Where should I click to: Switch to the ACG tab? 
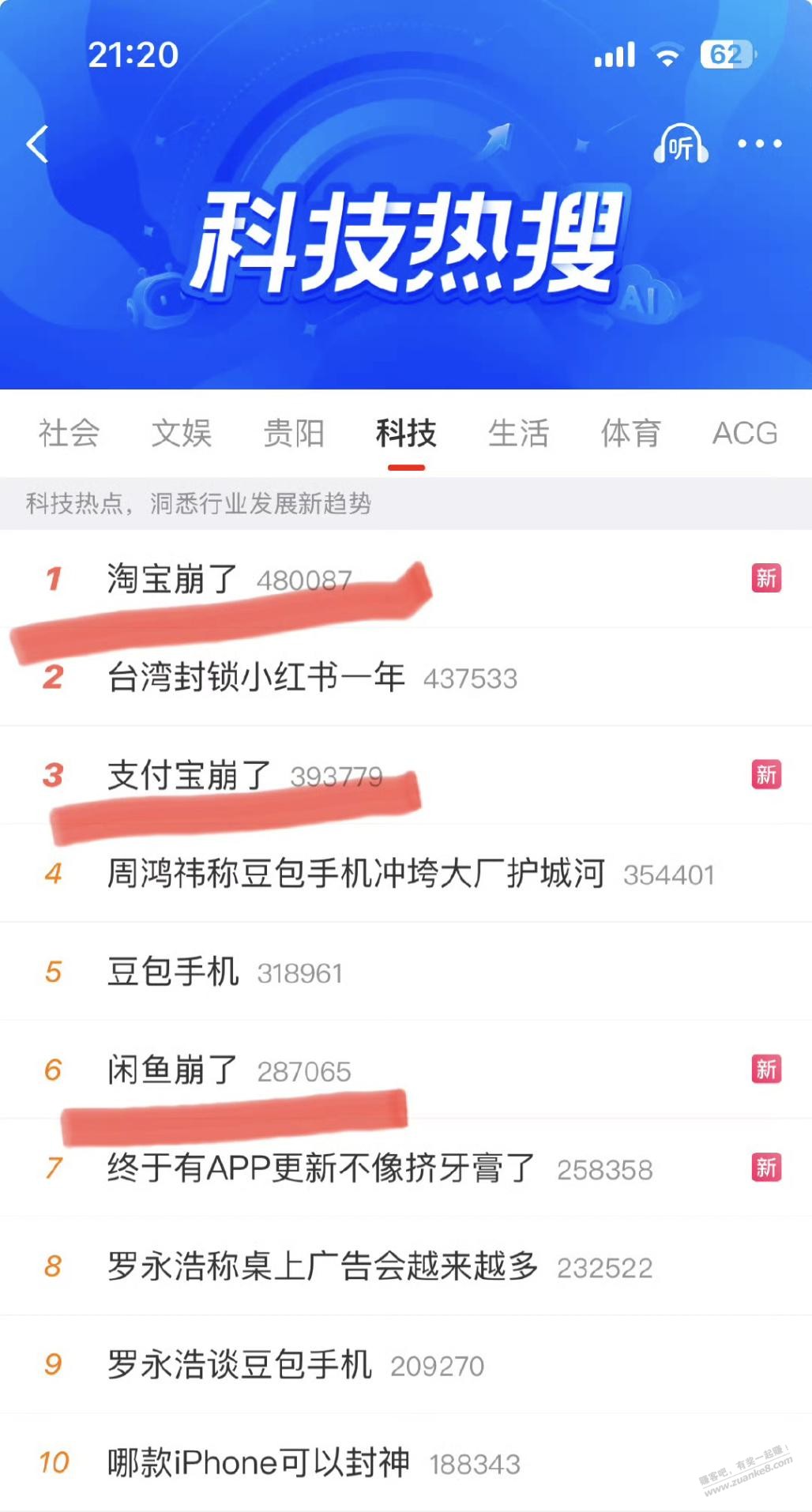744,433
